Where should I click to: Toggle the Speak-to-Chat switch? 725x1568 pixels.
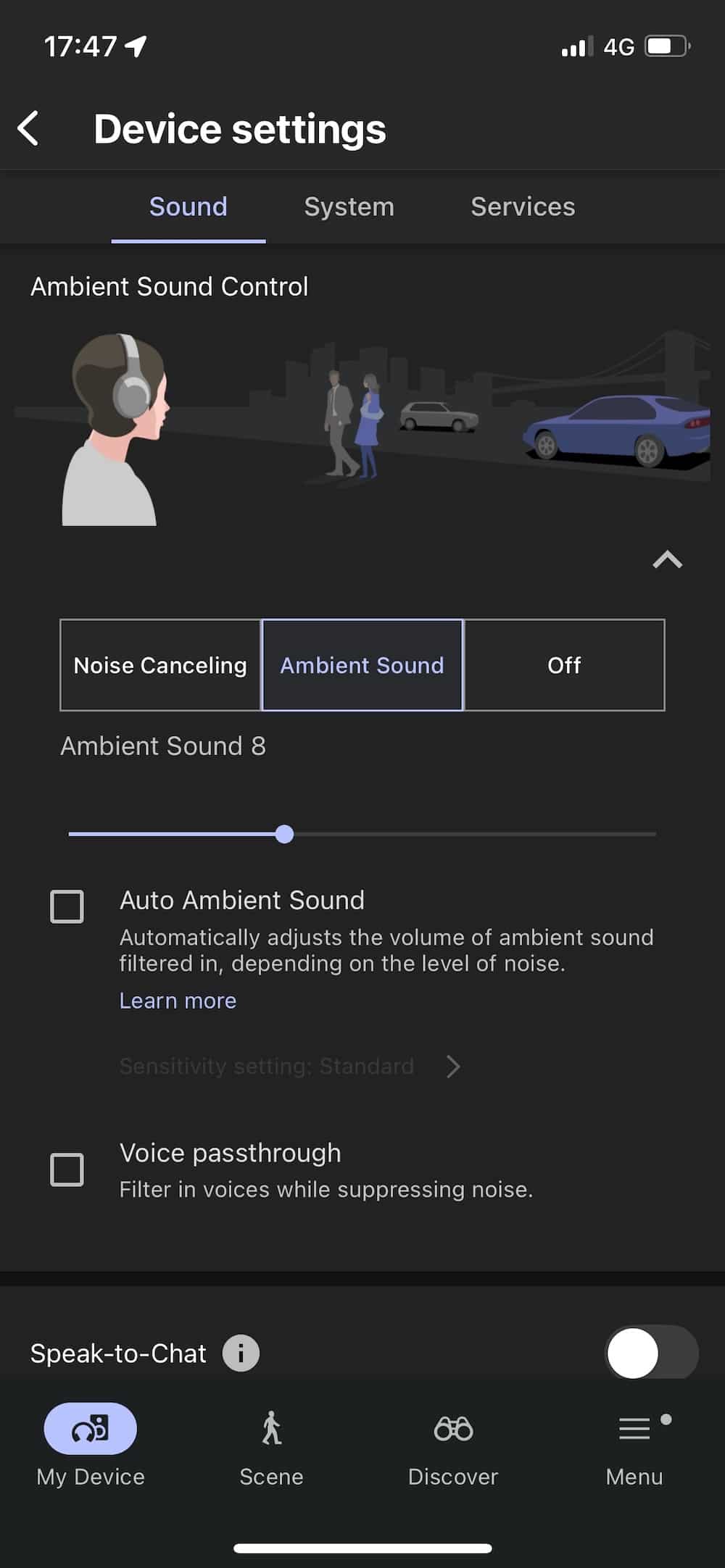point(652,1353)
